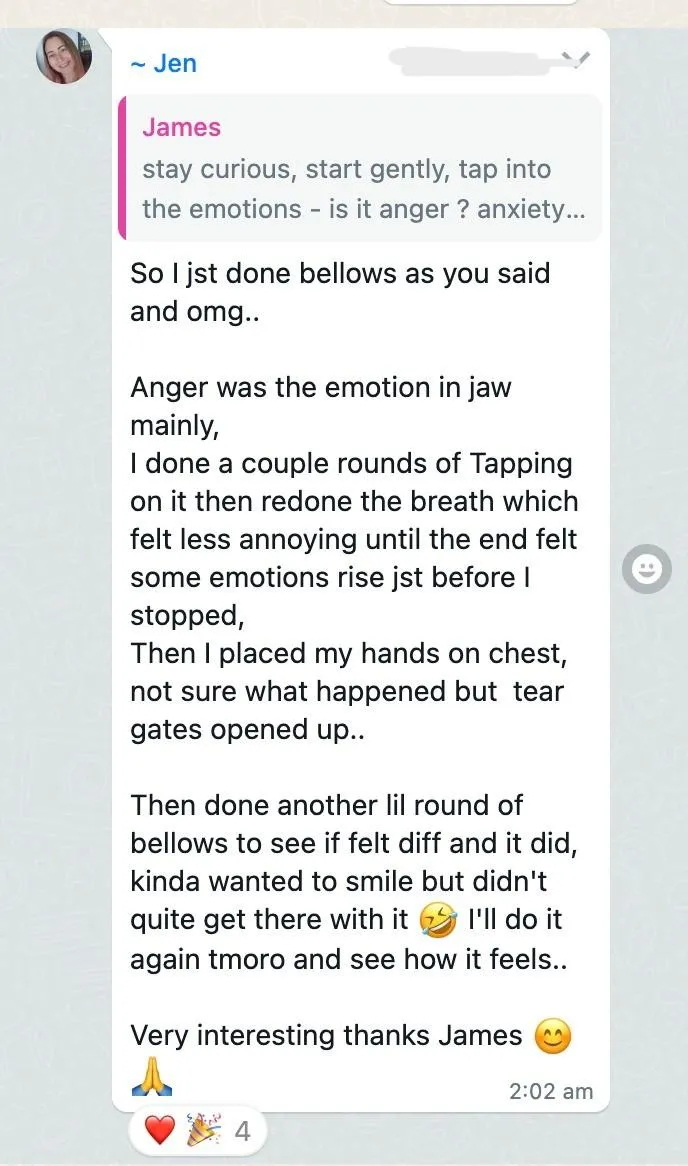Open Jen's profile picture
688x1166 pixels.
pyautogui.click(x=64, y=57)
